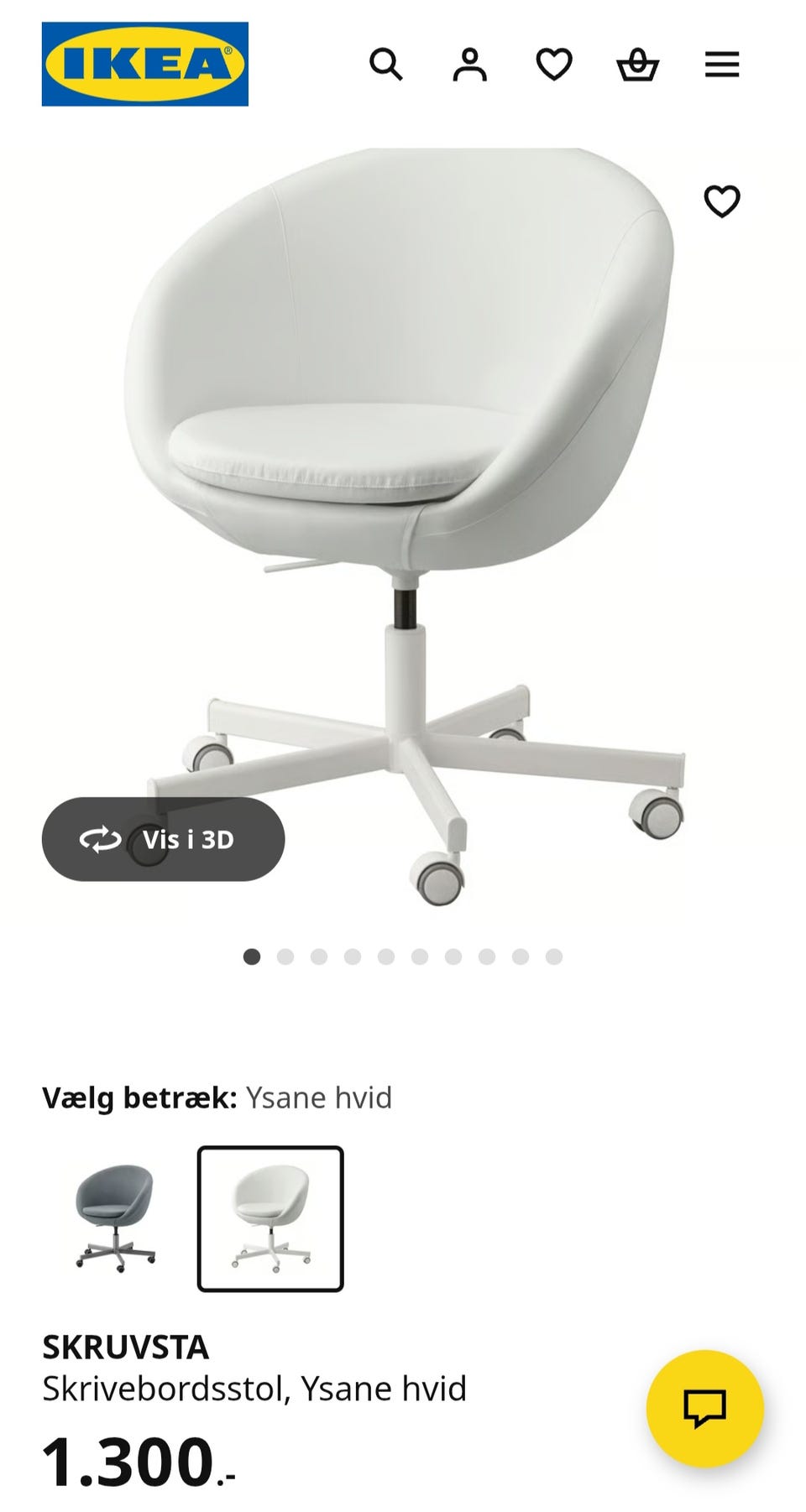Go to the IKEA home page

tap(145, 65)
